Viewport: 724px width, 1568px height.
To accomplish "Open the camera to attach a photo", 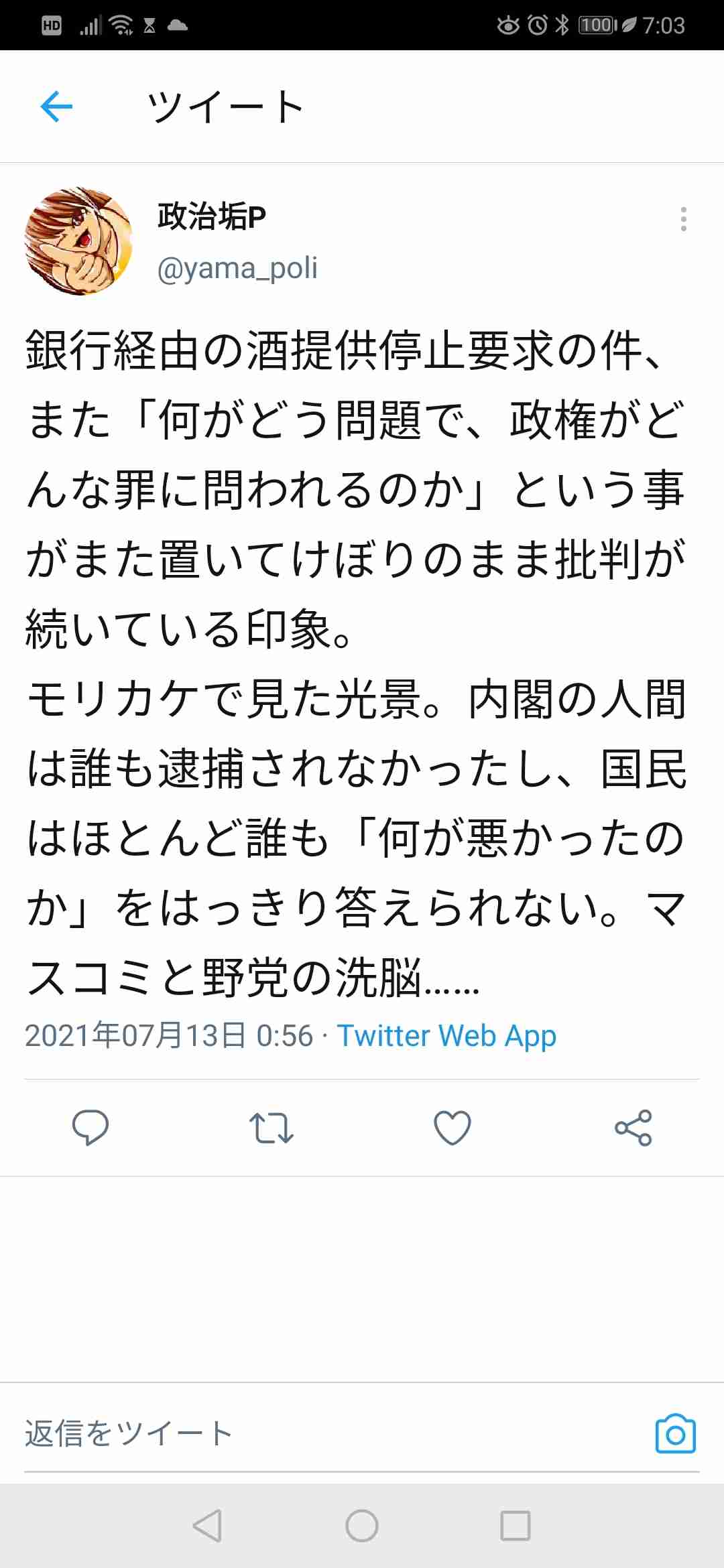I will point(675,1433).
